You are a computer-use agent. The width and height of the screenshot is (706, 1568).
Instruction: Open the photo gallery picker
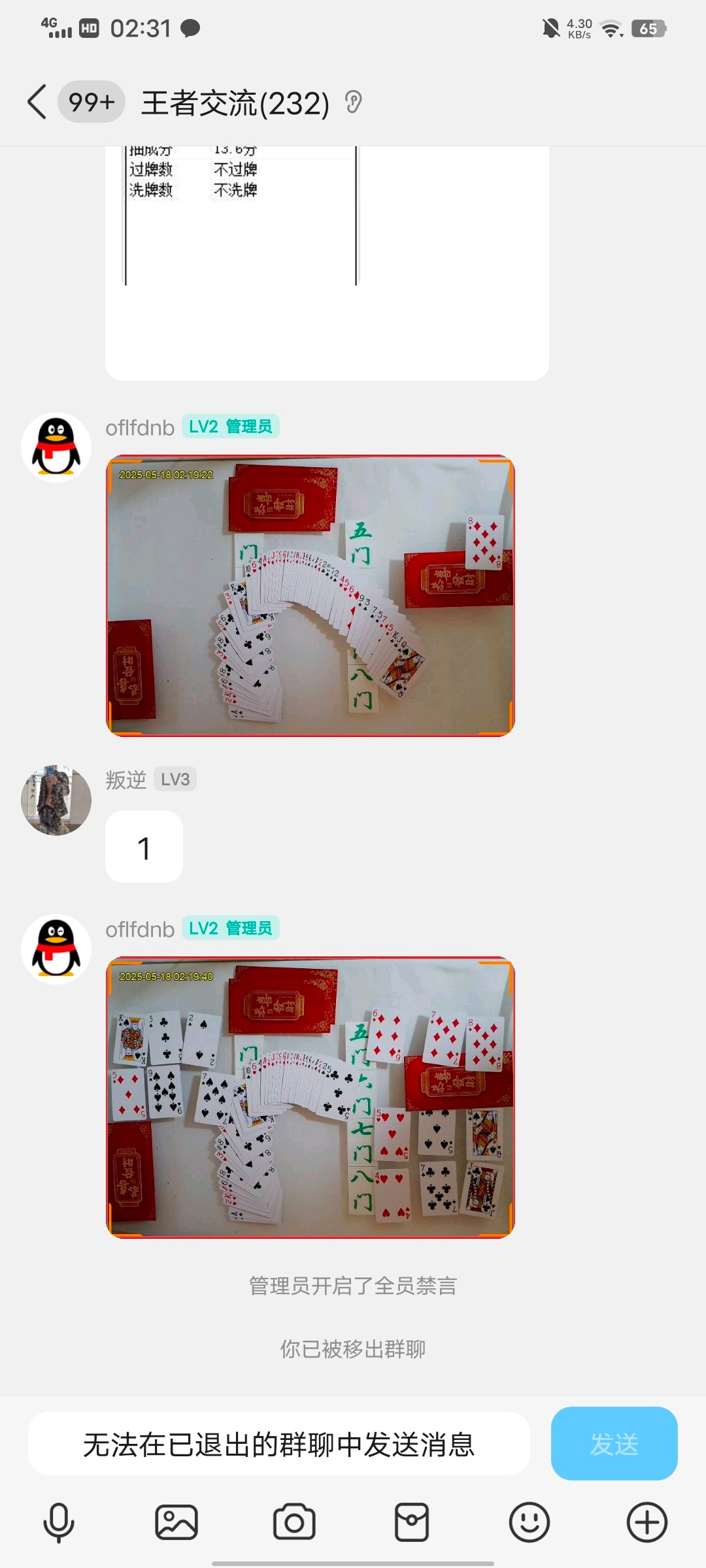pyautogui.click(x=176, y=1522)
